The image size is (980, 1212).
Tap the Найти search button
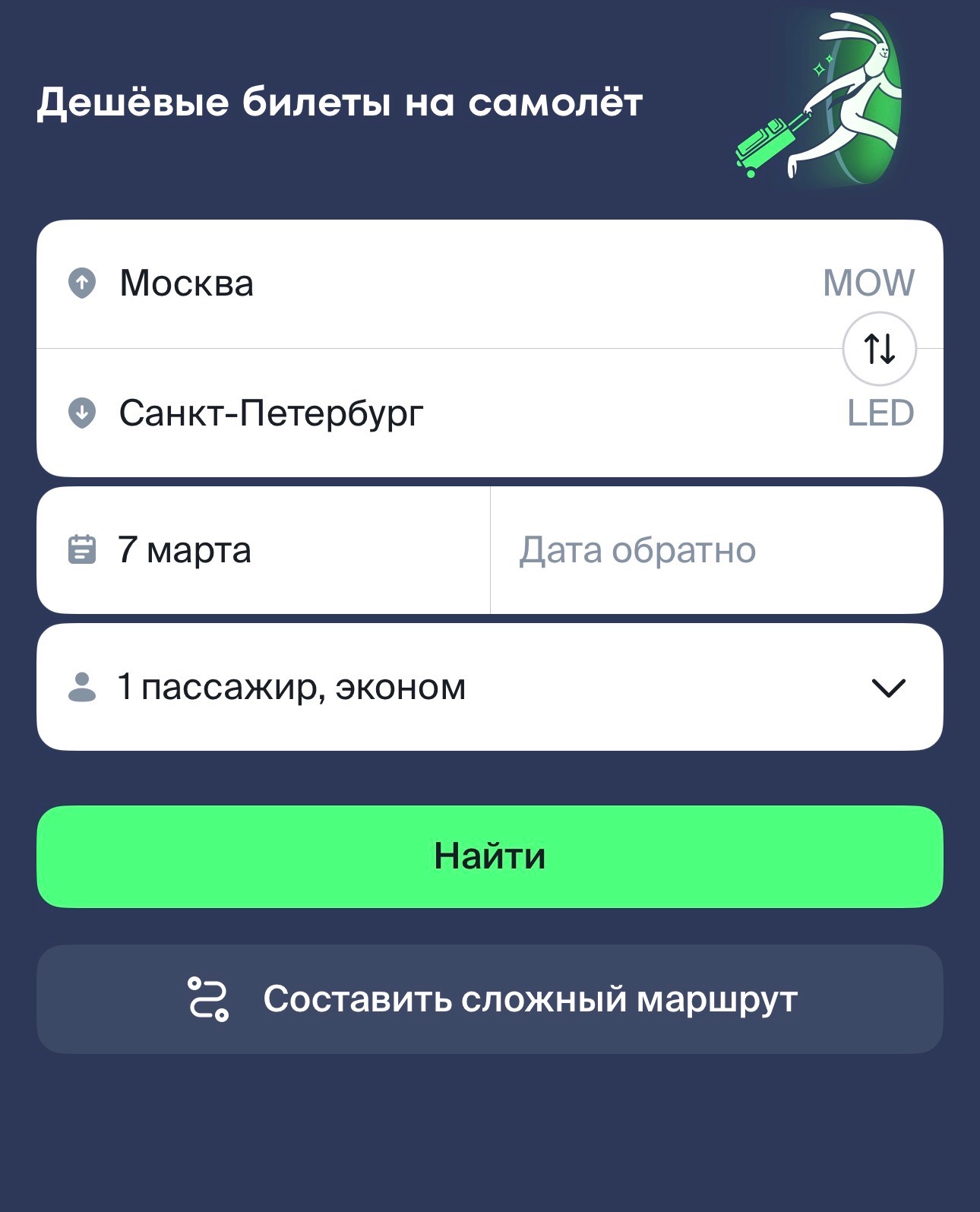[x=489, y=856]
